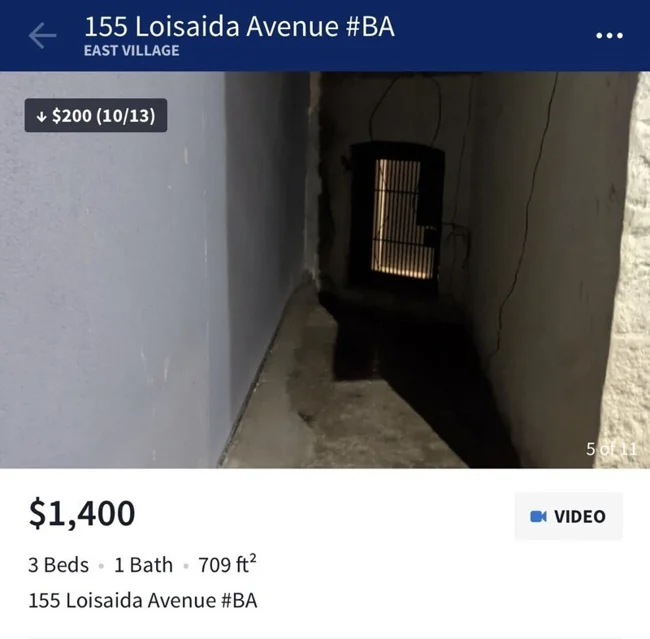The height and width of the screenshot is (639, 650).
Task: Watch the listing video
Action: [x=568, y=516]
